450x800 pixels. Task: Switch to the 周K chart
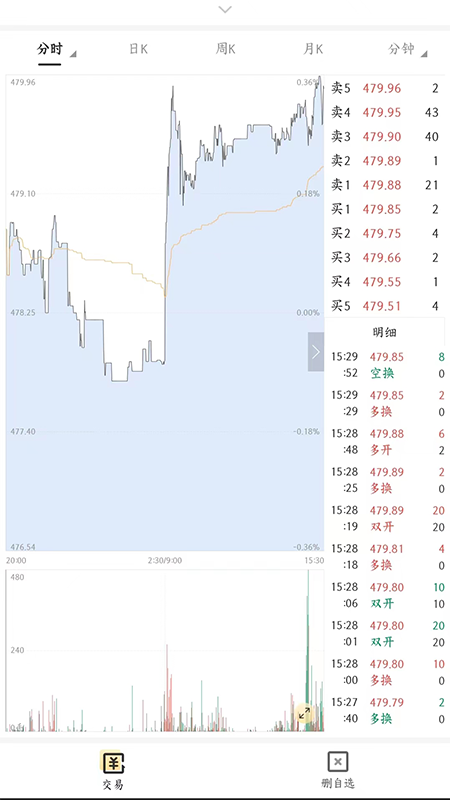(x=226, y=49)
